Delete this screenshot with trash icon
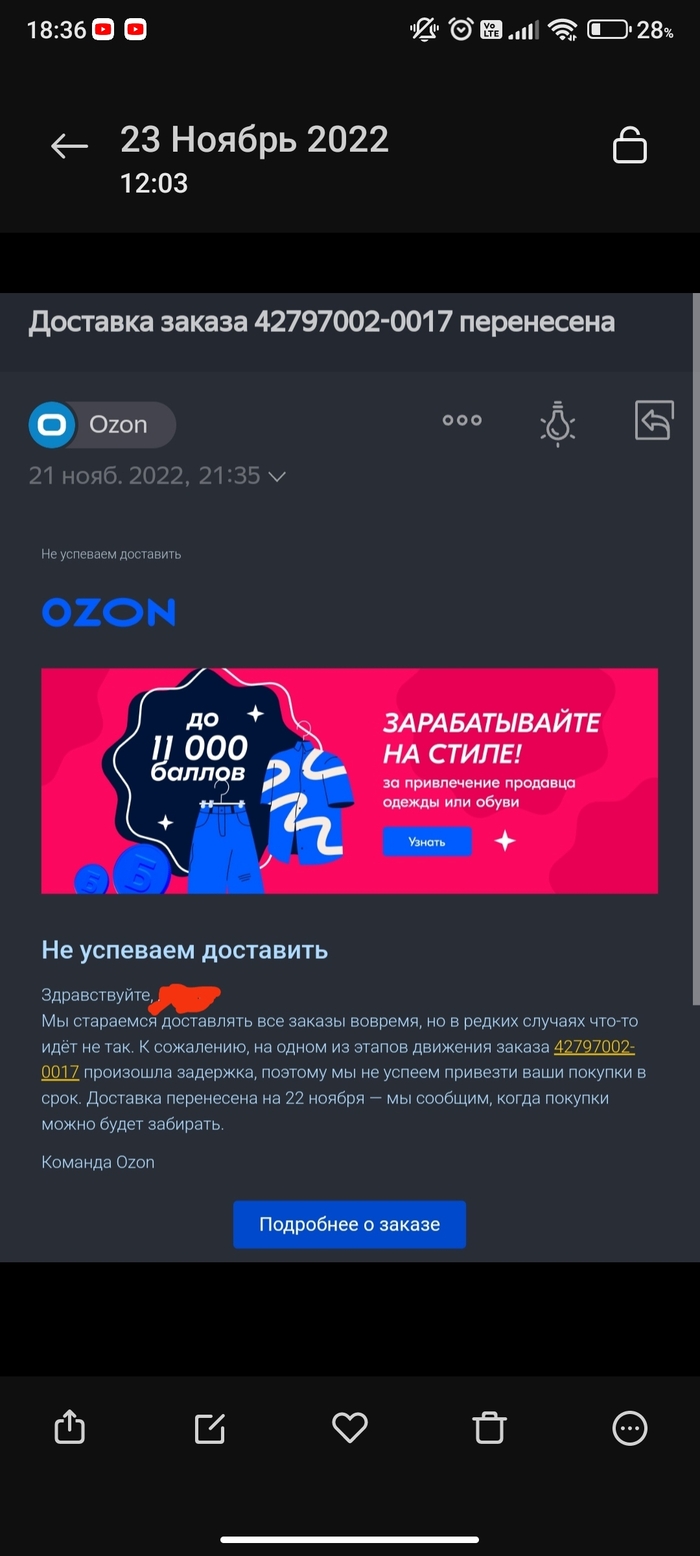 [489, 1428]
